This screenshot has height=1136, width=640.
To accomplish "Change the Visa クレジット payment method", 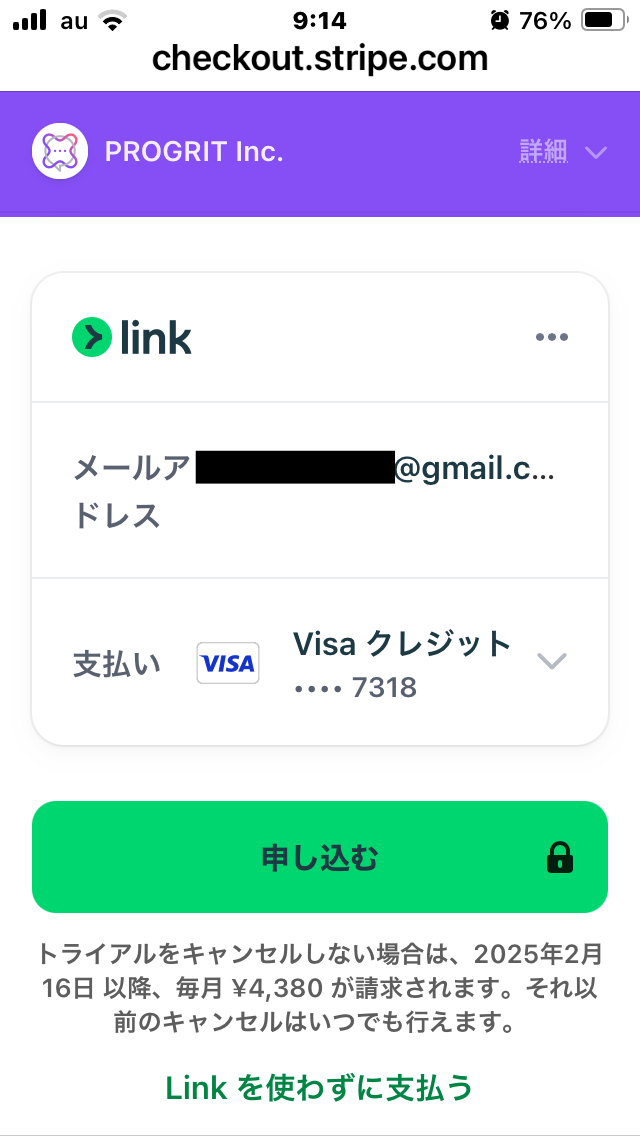I will (x=320, y=661).
